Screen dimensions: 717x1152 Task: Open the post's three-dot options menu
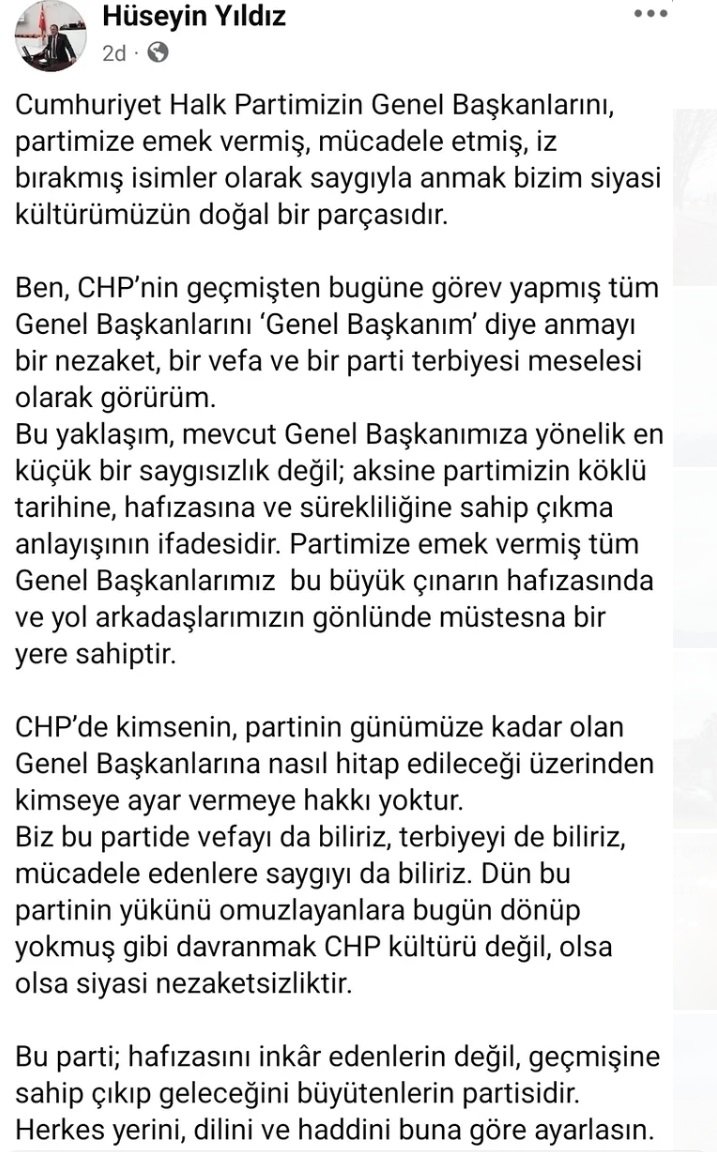(651, 14)
